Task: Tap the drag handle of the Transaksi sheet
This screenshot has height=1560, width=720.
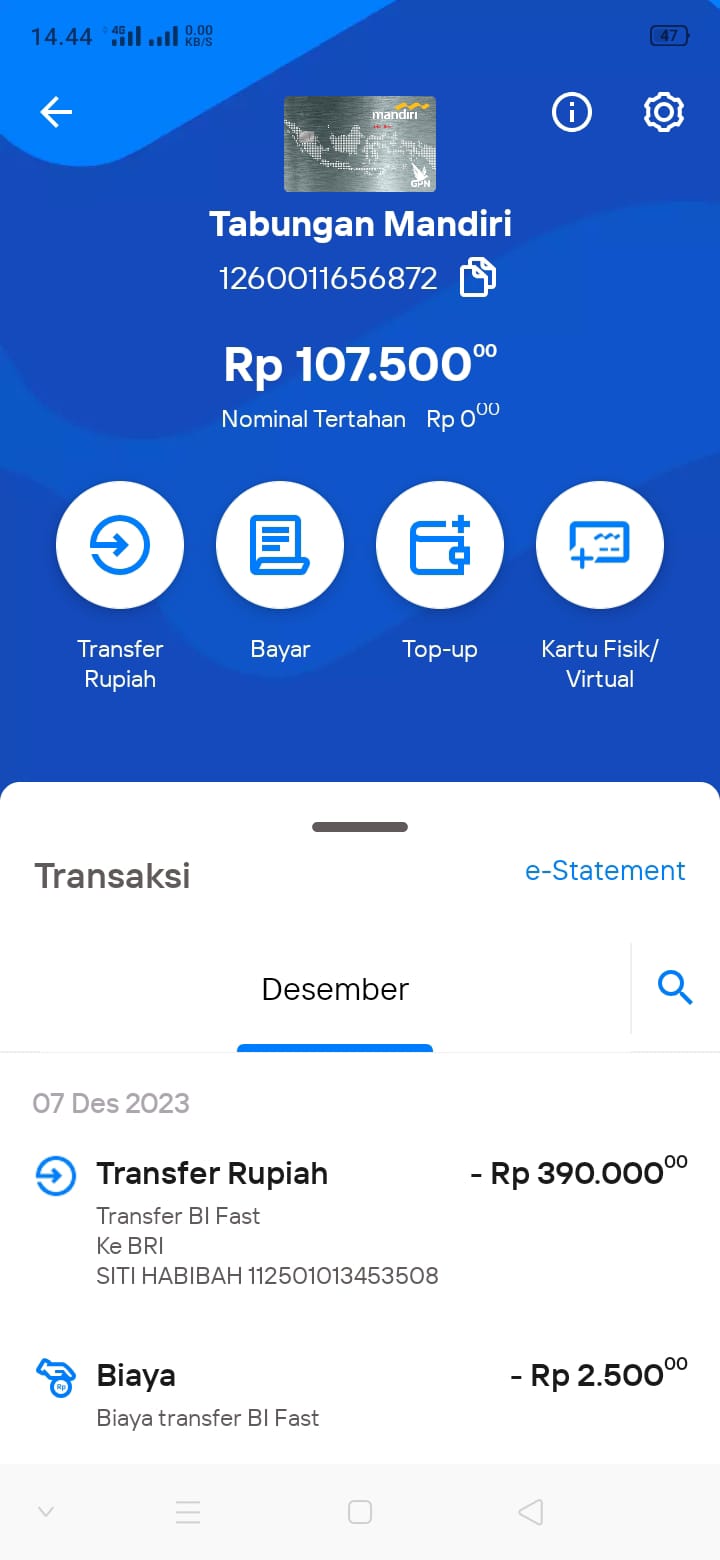Action: click(x=360, y=827)
